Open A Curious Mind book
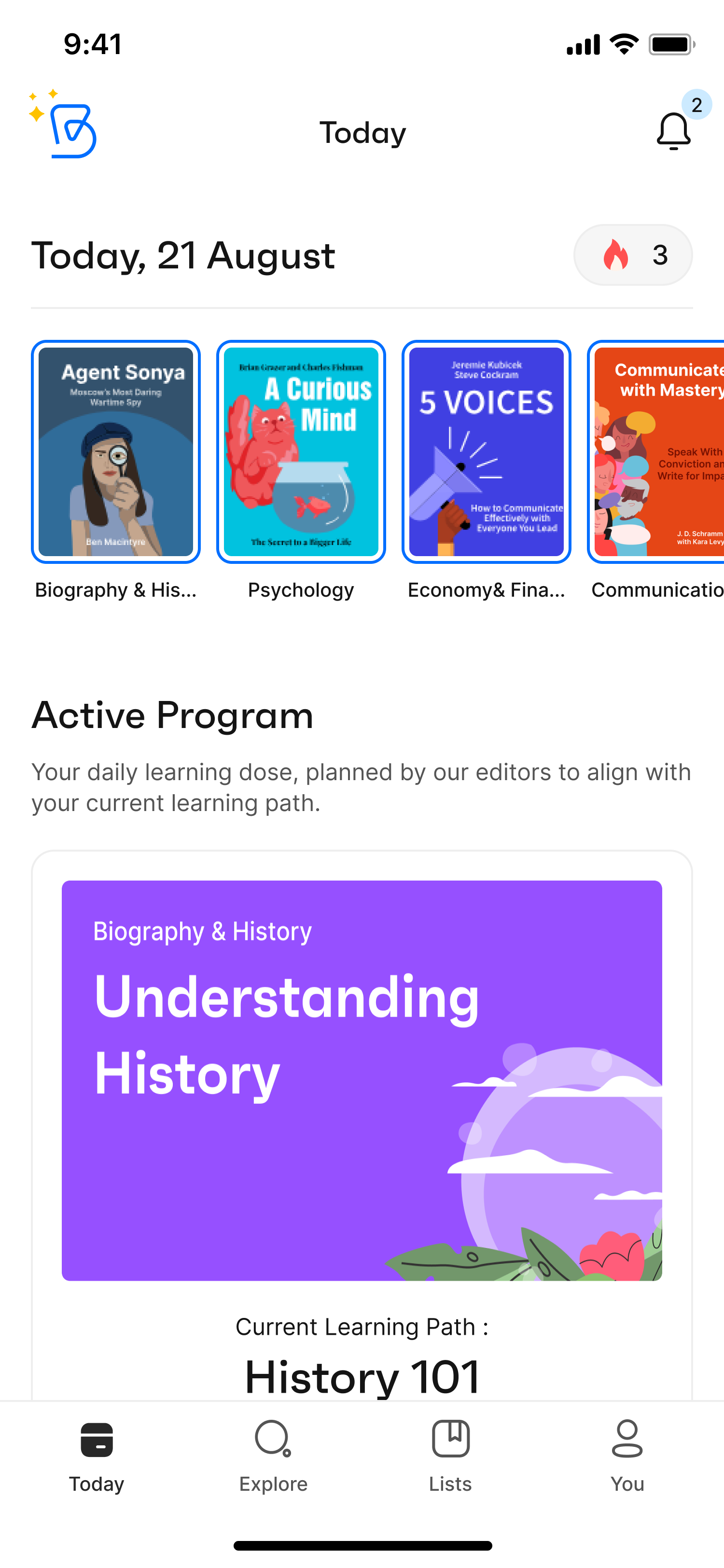The width and height of the screenshot is (724, 1568). [x=301, y=452]
